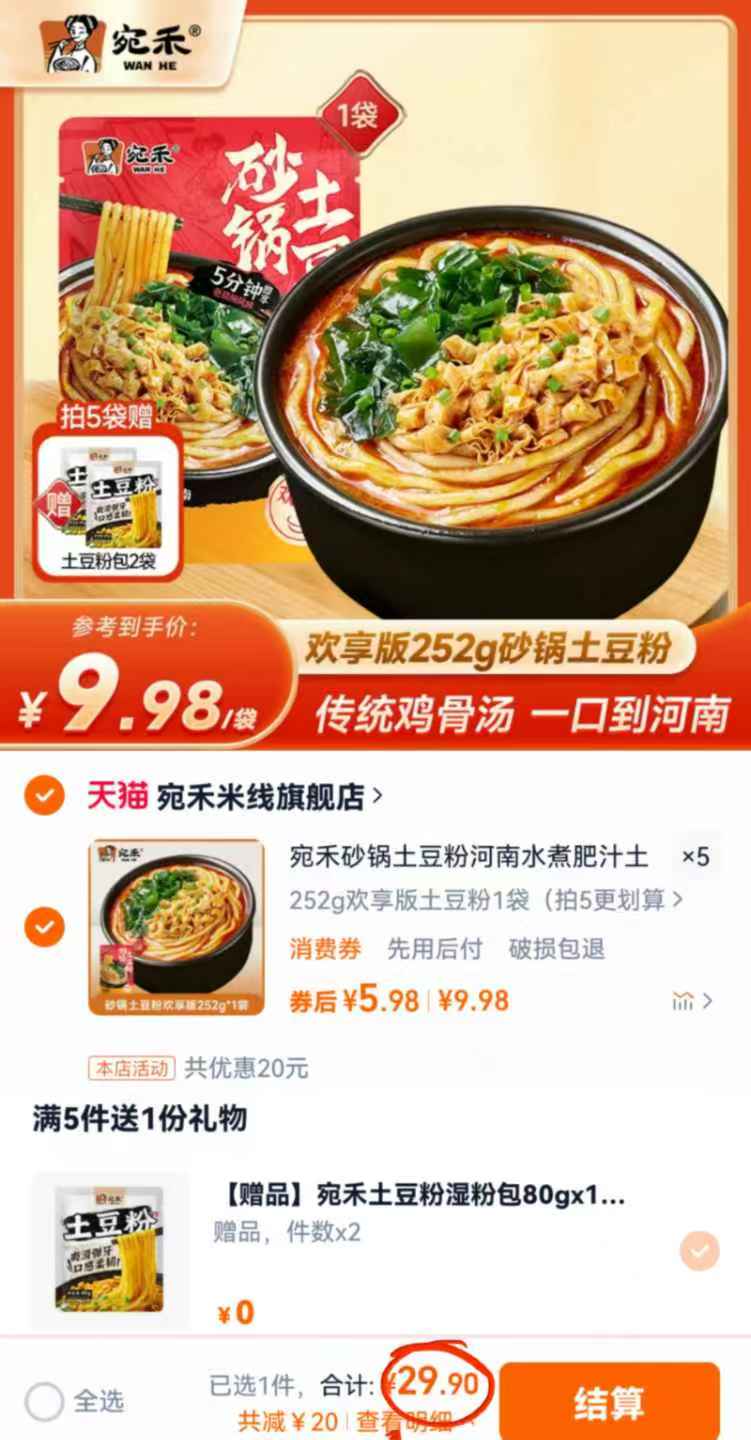This screenshot has width=751, height=1440.
Task: Tap the 结算 checkout button
Action: pyautogui.click(x=611, y=1402)
